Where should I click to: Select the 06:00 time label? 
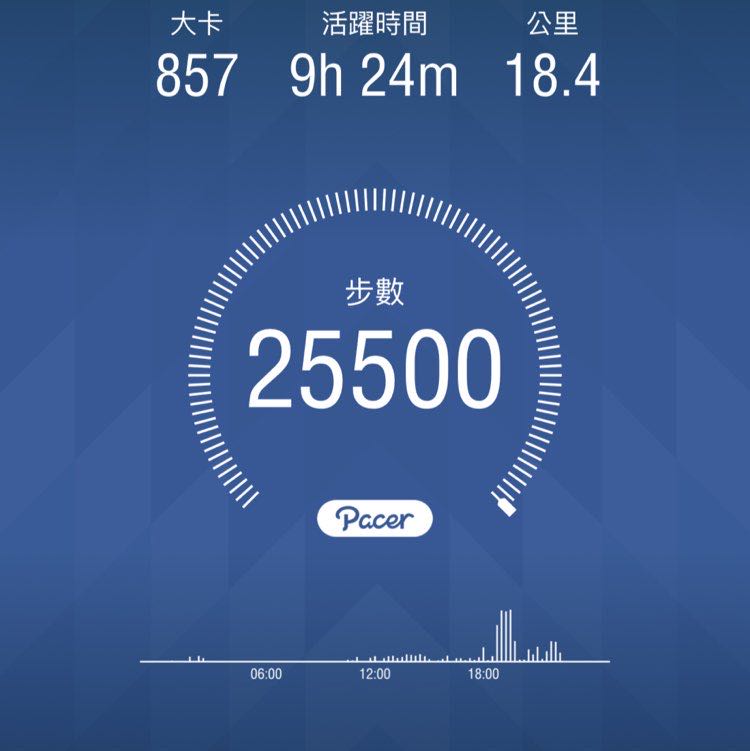click(x=266, y=675)
